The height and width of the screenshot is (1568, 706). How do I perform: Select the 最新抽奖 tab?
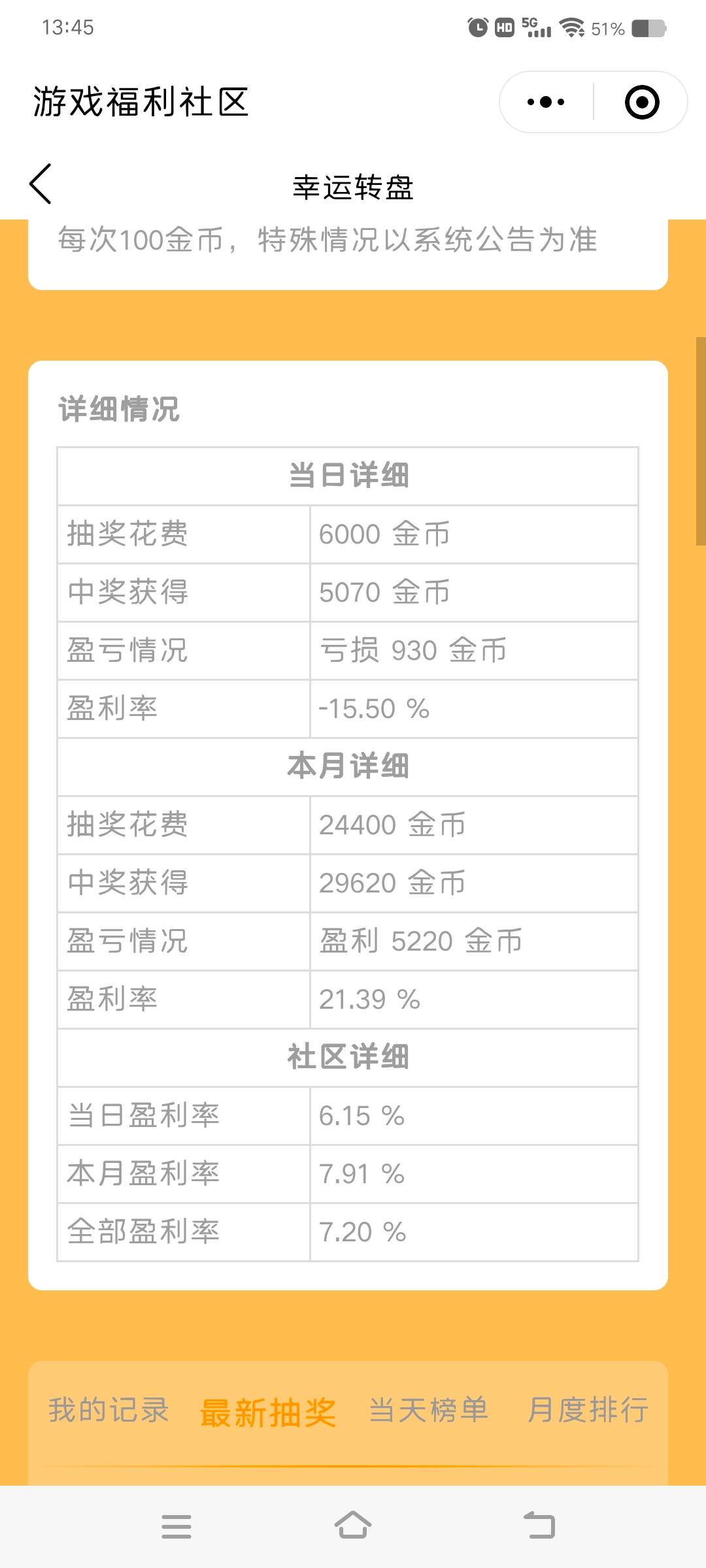point(268,1413)
